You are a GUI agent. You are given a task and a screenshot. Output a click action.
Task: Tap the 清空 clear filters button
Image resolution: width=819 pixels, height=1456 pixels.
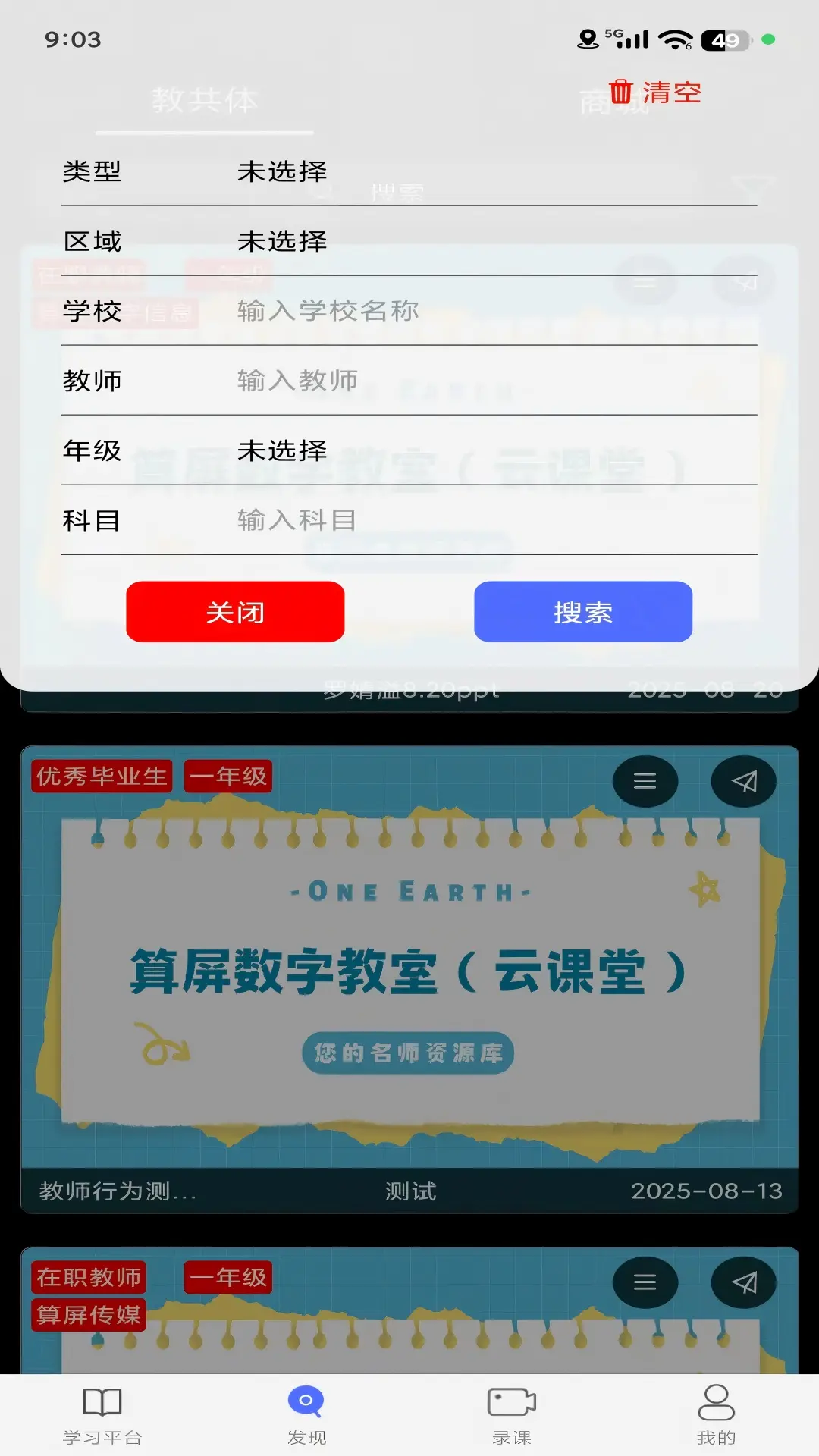pyautogui.click(x=655, y=93)
